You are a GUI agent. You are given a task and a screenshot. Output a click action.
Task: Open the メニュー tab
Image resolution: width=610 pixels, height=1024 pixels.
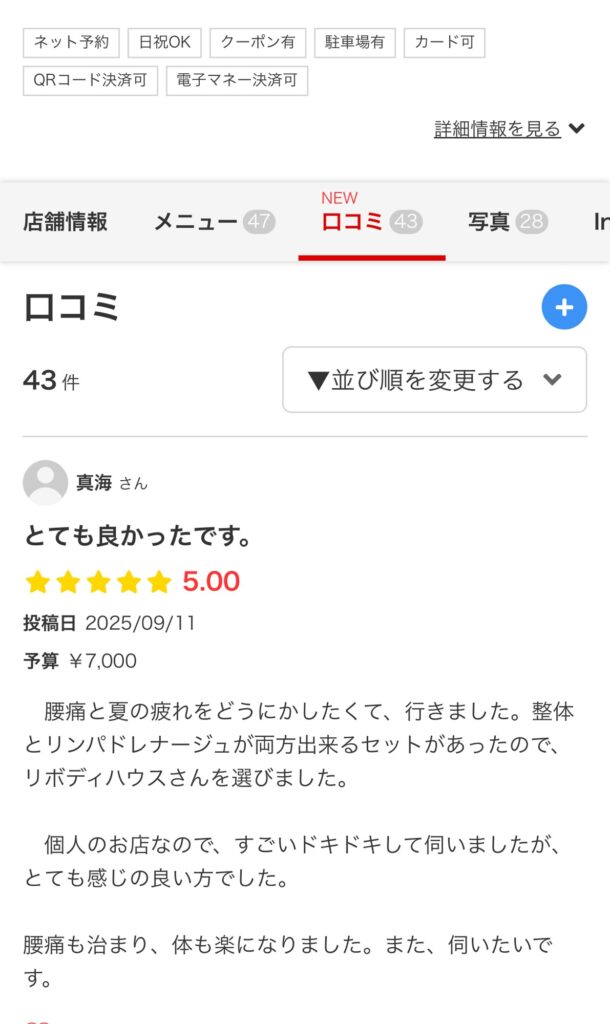pyautogui.click(x=213, y=222)
